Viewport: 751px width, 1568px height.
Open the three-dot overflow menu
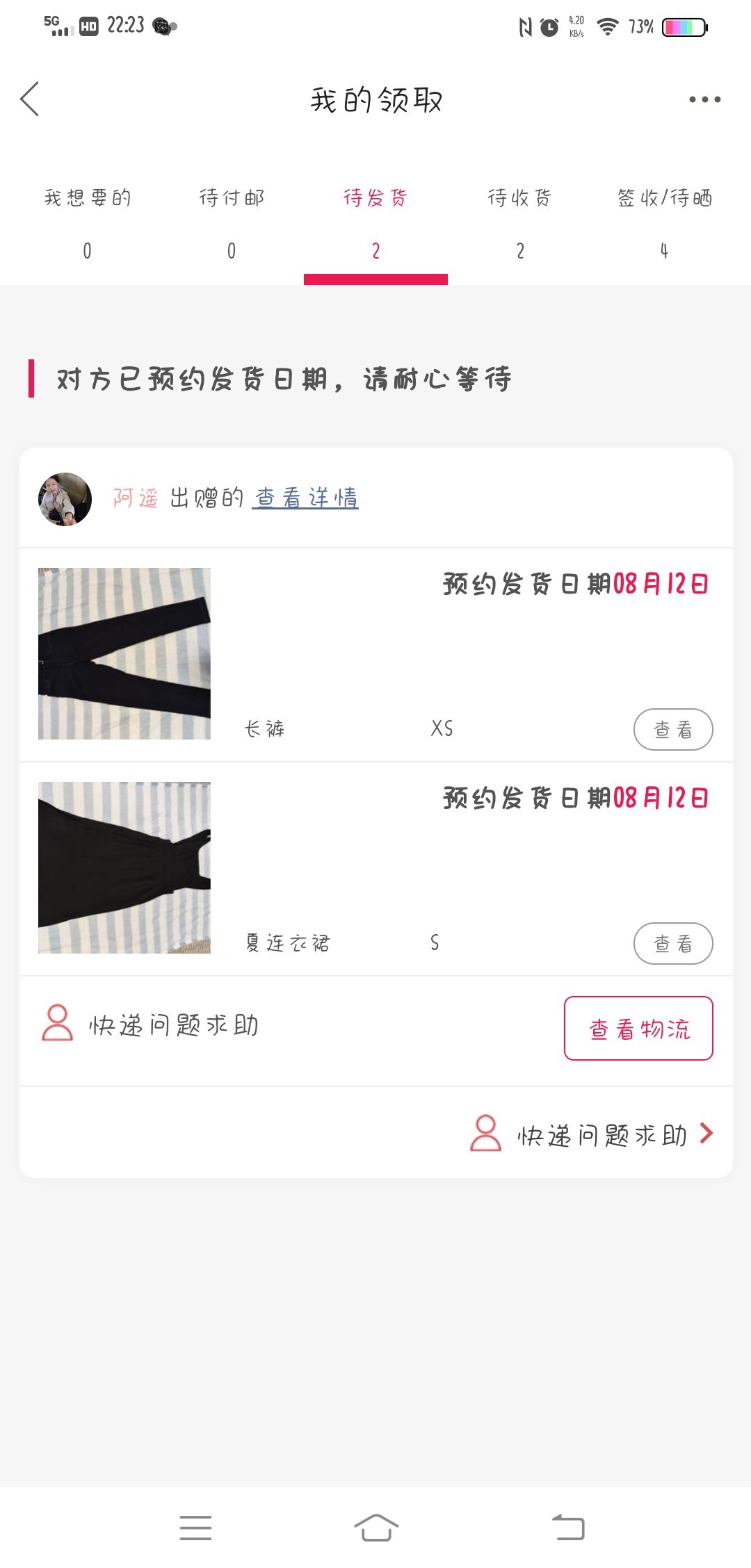pos(704,99)
